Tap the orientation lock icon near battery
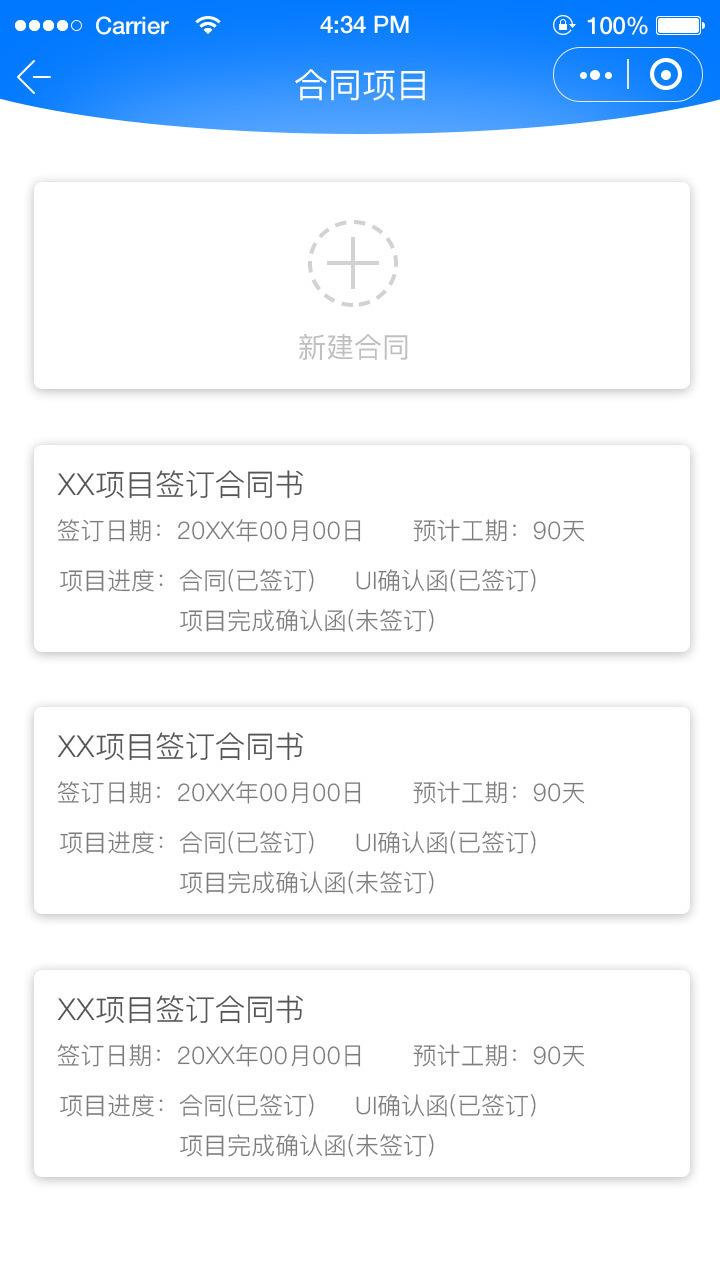Viewport: 720px width, 1280px height. [561, 24]
